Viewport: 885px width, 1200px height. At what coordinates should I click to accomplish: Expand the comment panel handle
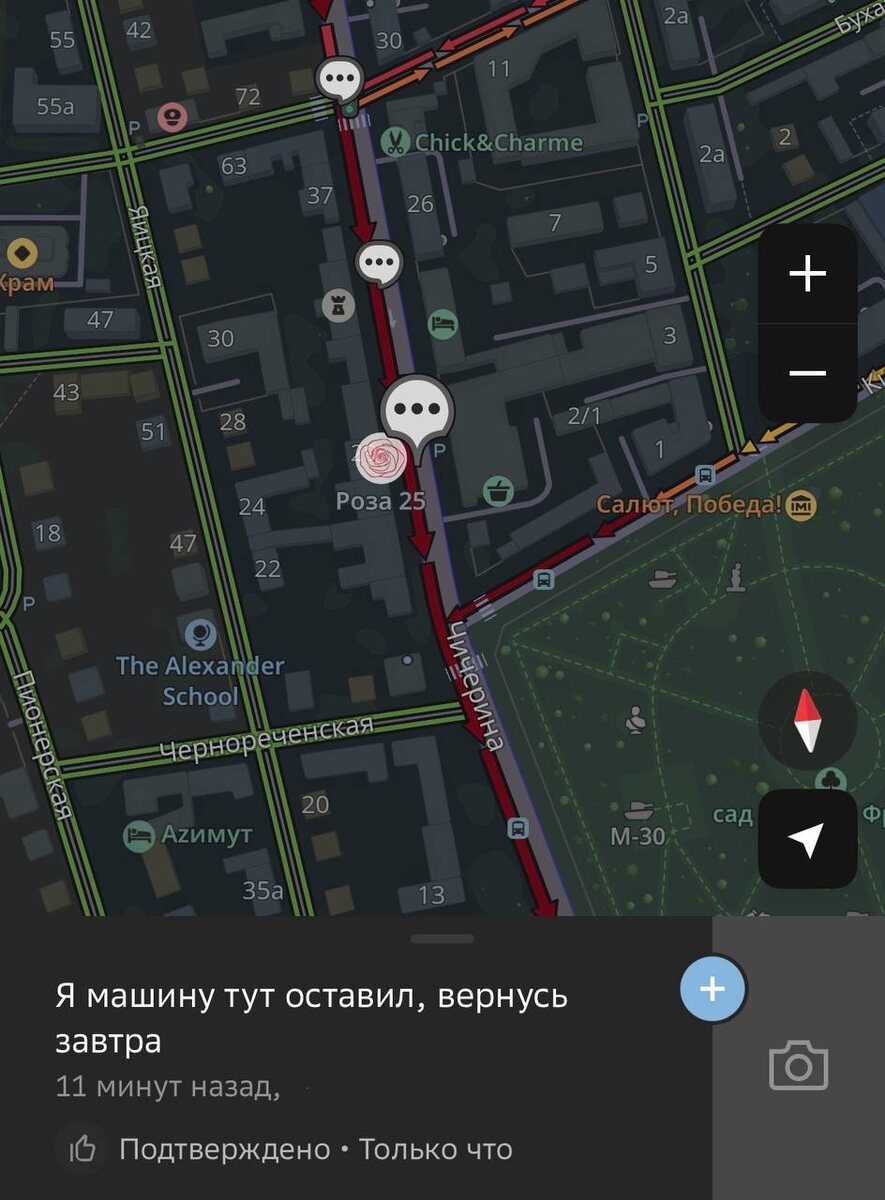(442, 938)
